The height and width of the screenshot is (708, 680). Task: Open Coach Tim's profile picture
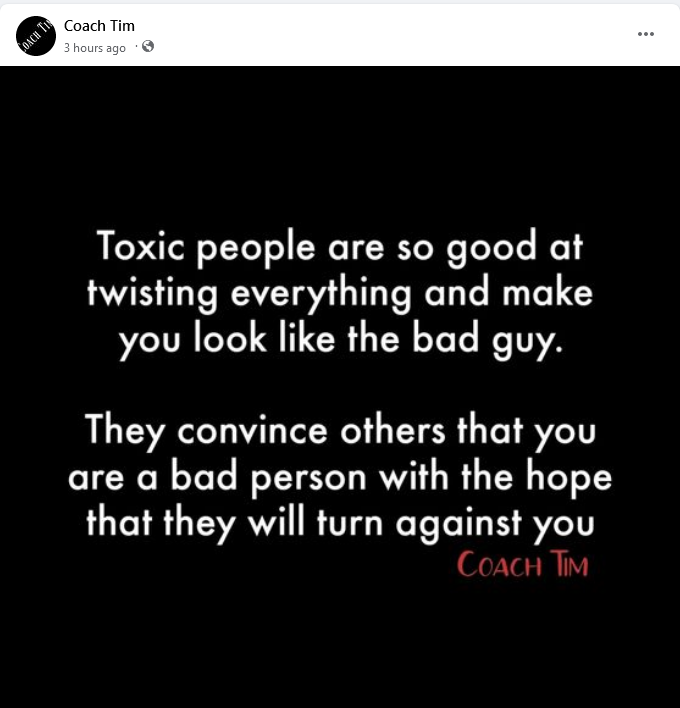click(x=36, y=36)
